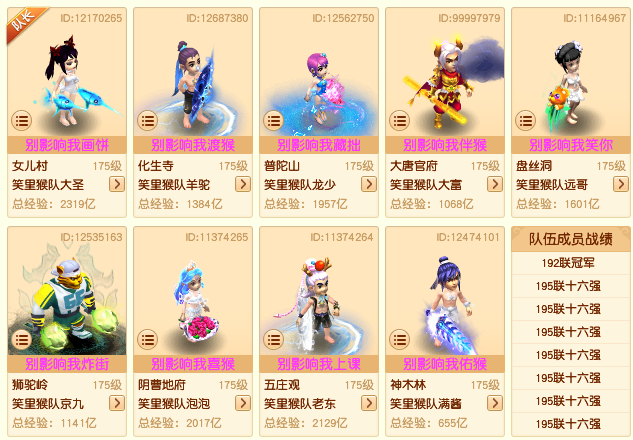The height and width of the screenshot is (440, 633).
Task: Tap the arrow next to 笑里猴队满酱
Action: [x=494, y=403]
